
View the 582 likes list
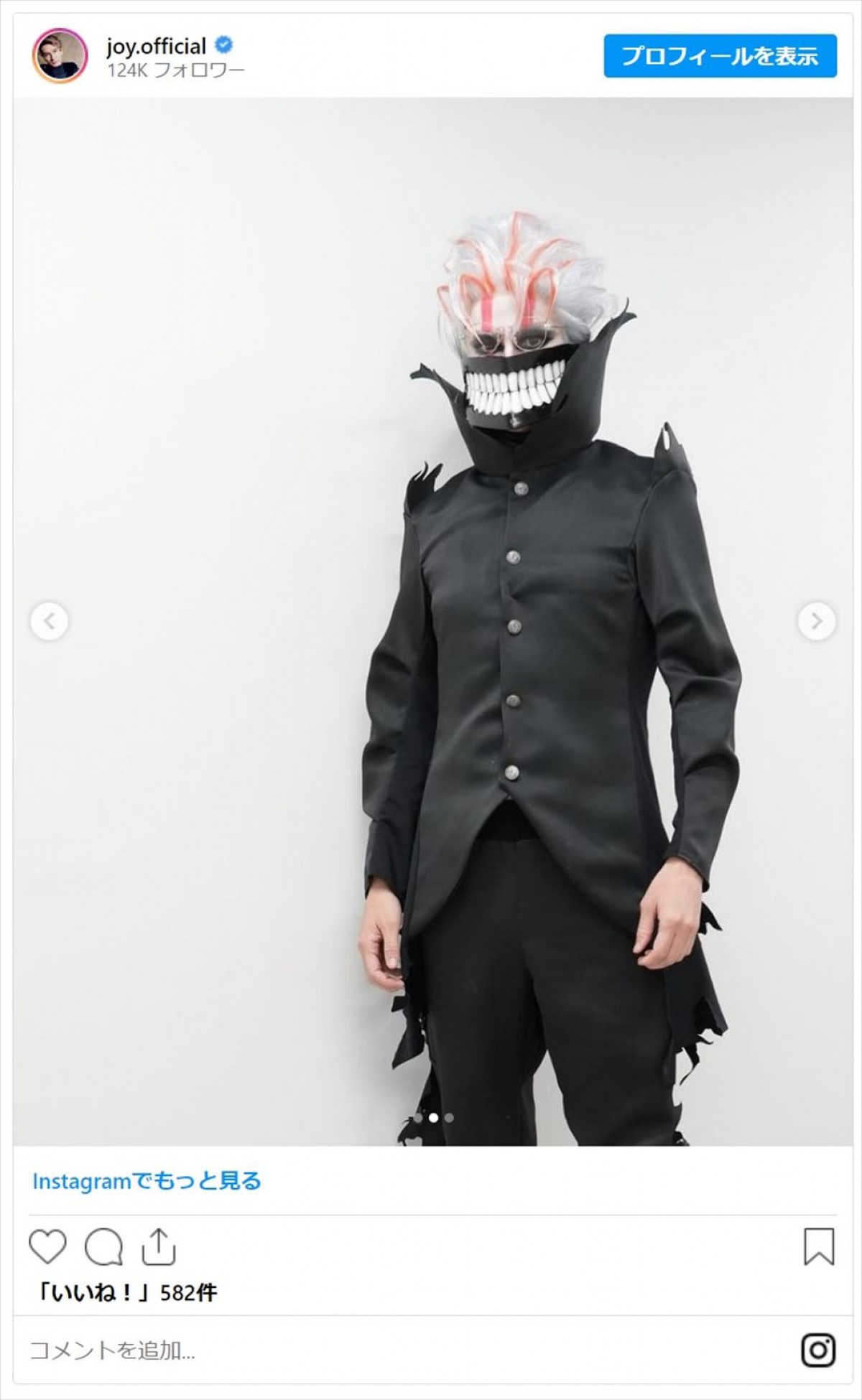click(126, 1293)
